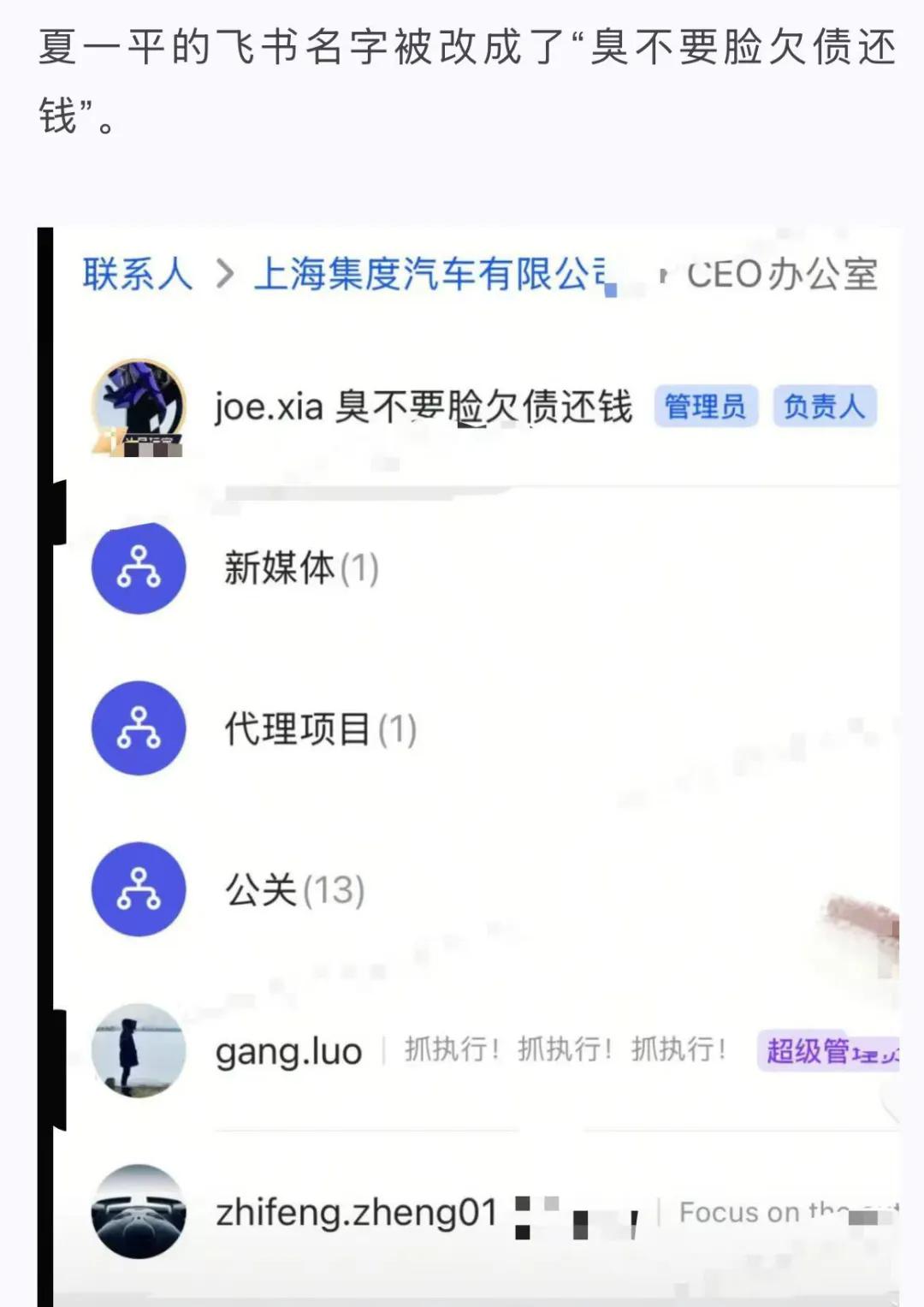
Task: Click the 负责人 badge on joe.xia's row
Action: (822, 408)
